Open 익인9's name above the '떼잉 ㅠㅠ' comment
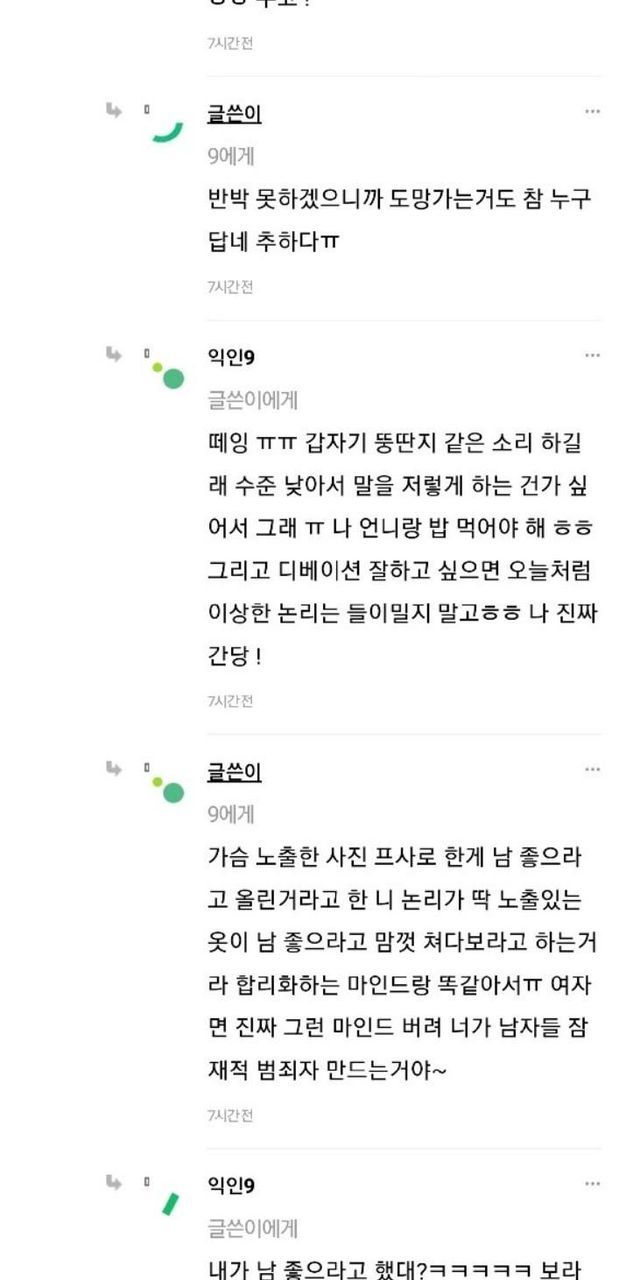The height and width of the screenshot is (1280, 640). (x=231, y=357)
